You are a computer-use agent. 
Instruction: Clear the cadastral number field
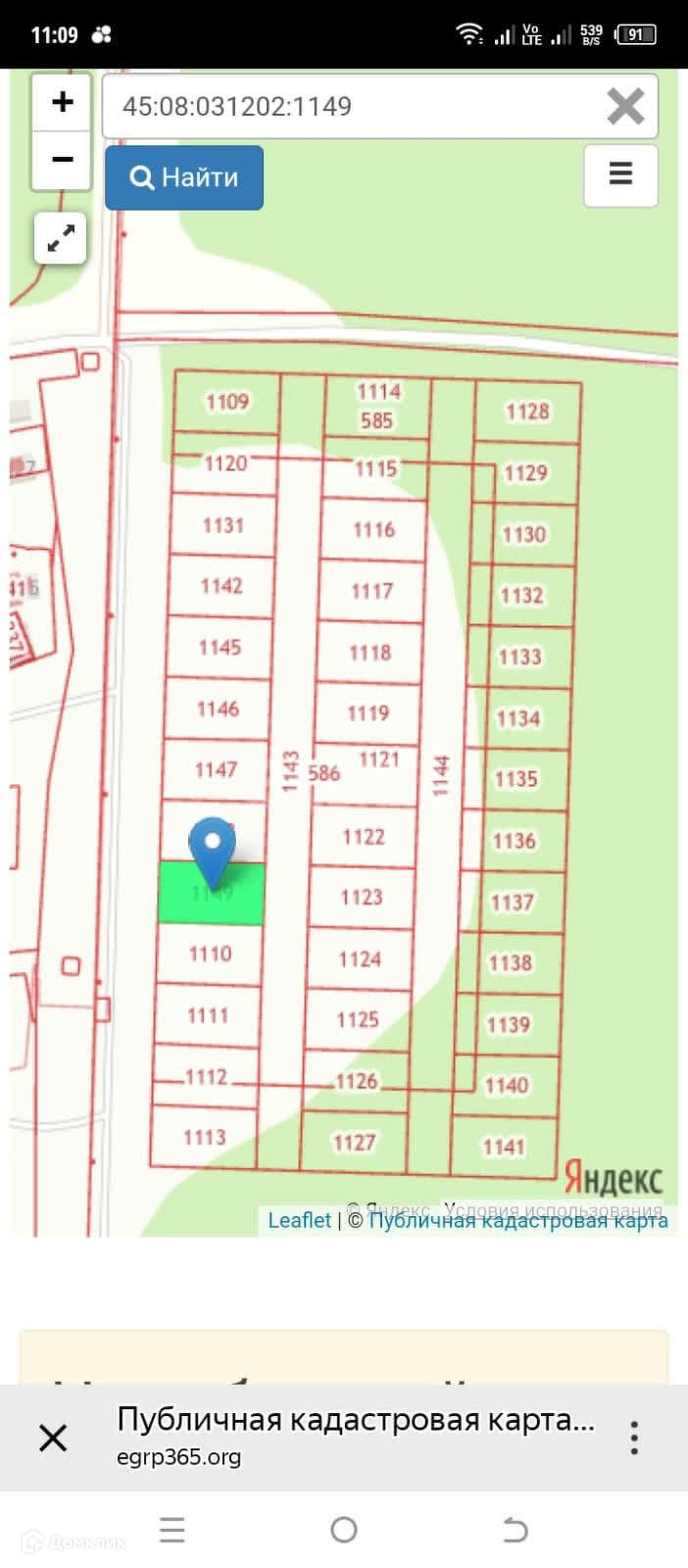click(625, 106)
